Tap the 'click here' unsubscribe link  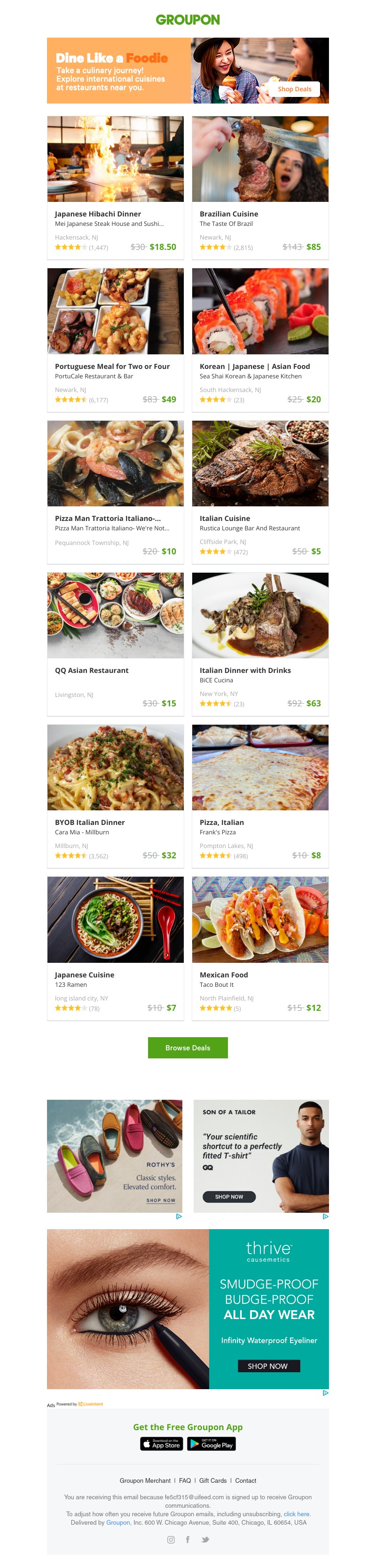tap(297, 1514)
